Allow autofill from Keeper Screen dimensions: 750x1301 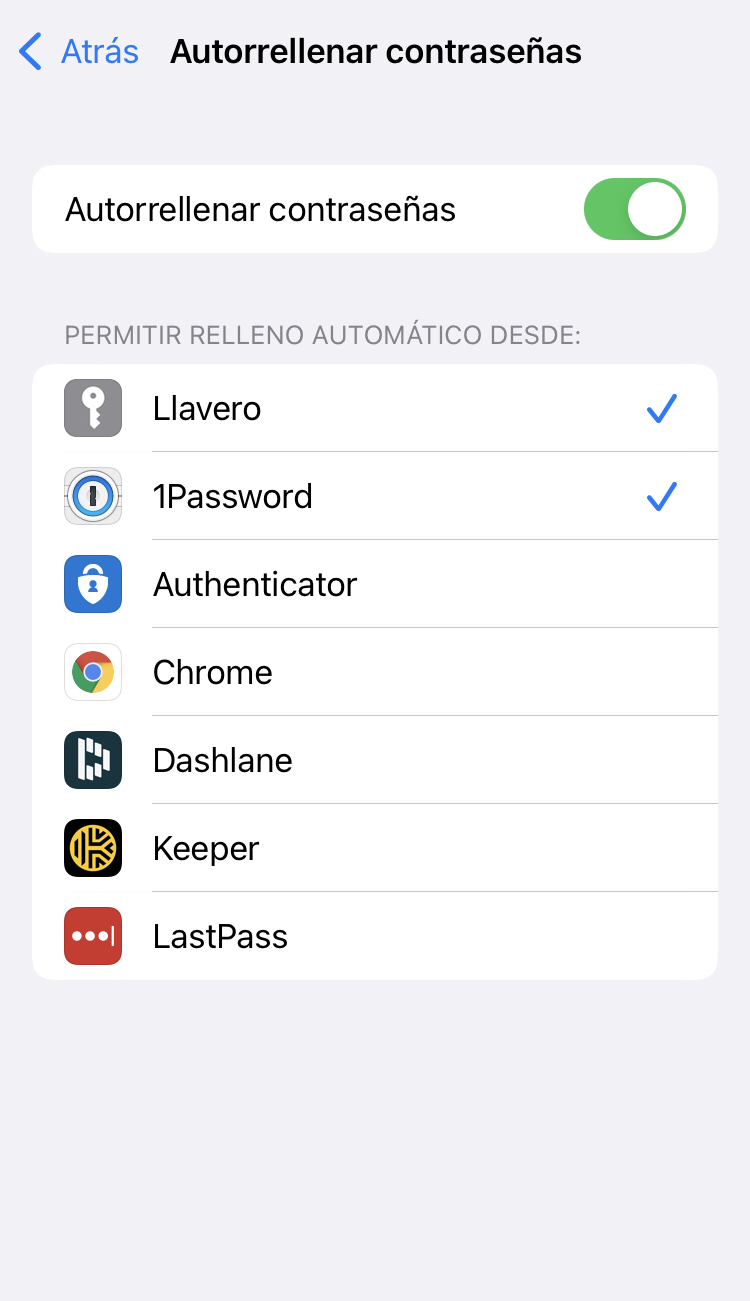pyautogui.click(x=374, y=848)
